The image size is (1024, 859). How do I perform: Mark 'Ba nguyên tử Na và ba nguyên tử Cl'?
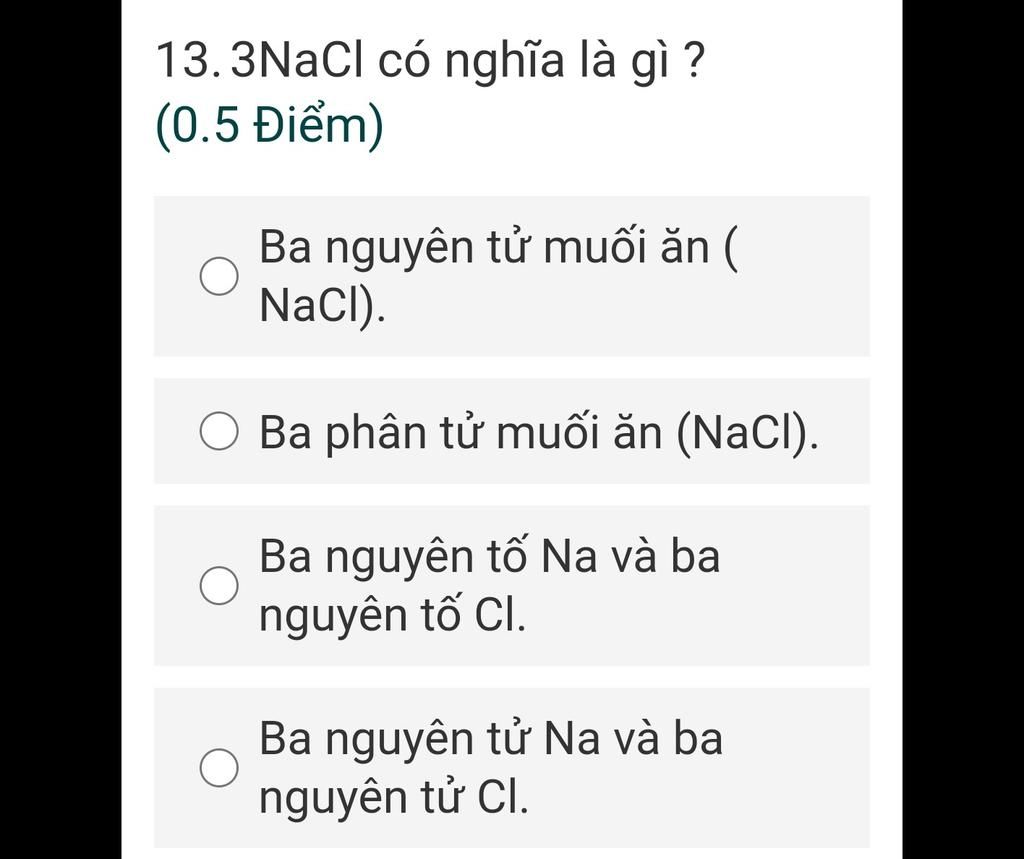click(x=219, y=768)
